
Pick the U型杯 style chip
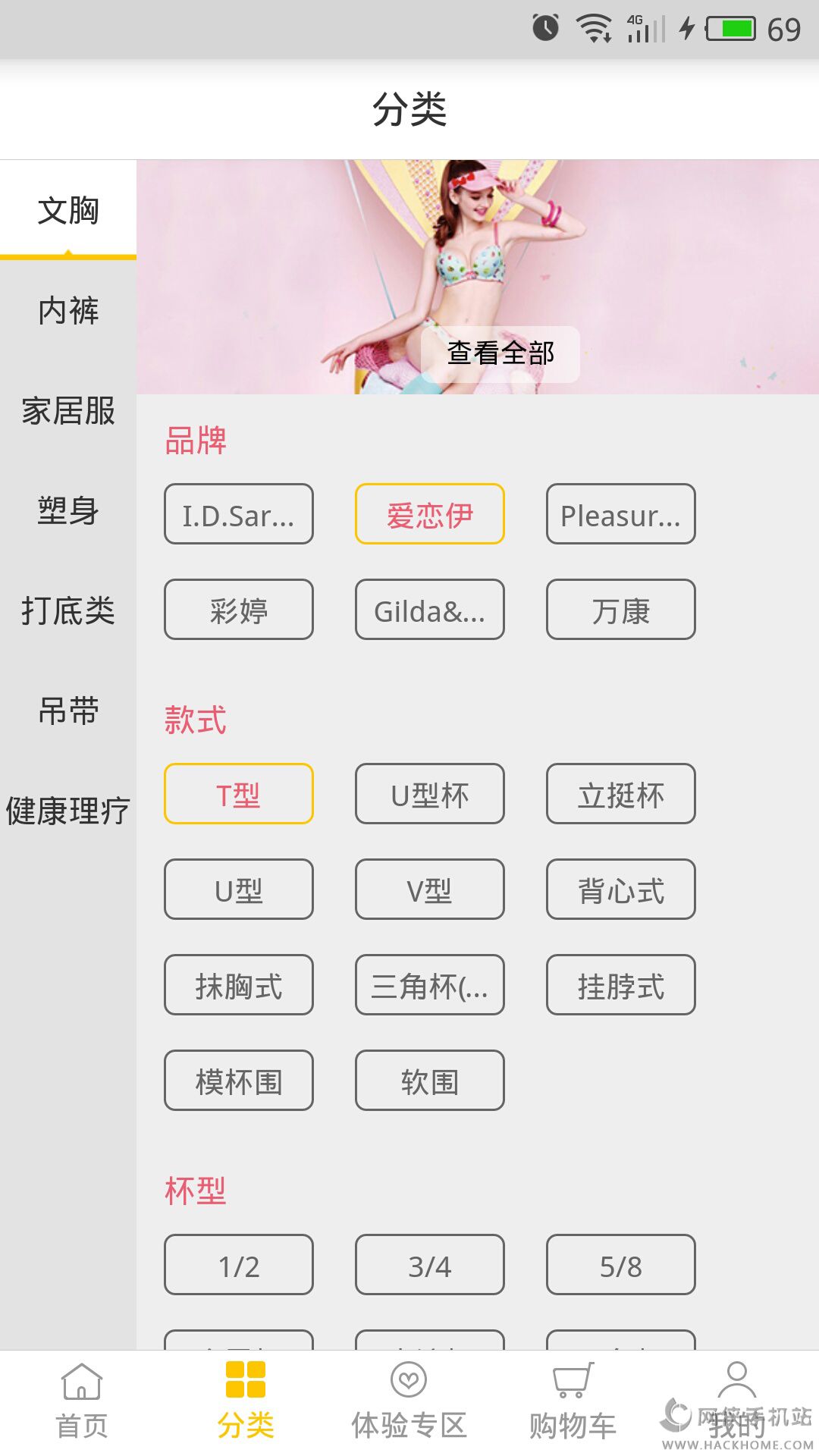point(430,795)
